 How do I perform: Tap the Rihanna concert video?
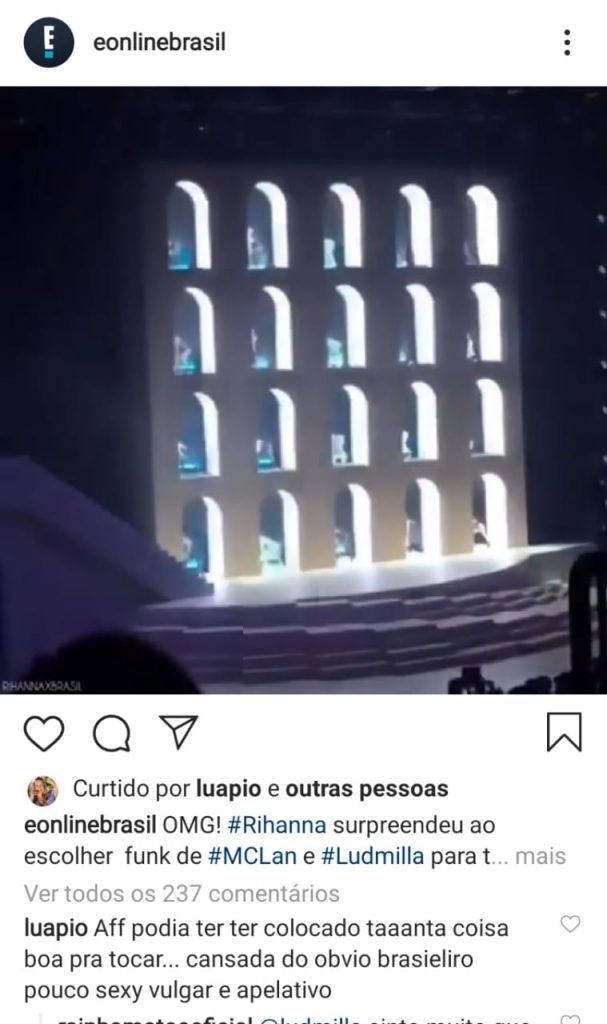[303, 390]
